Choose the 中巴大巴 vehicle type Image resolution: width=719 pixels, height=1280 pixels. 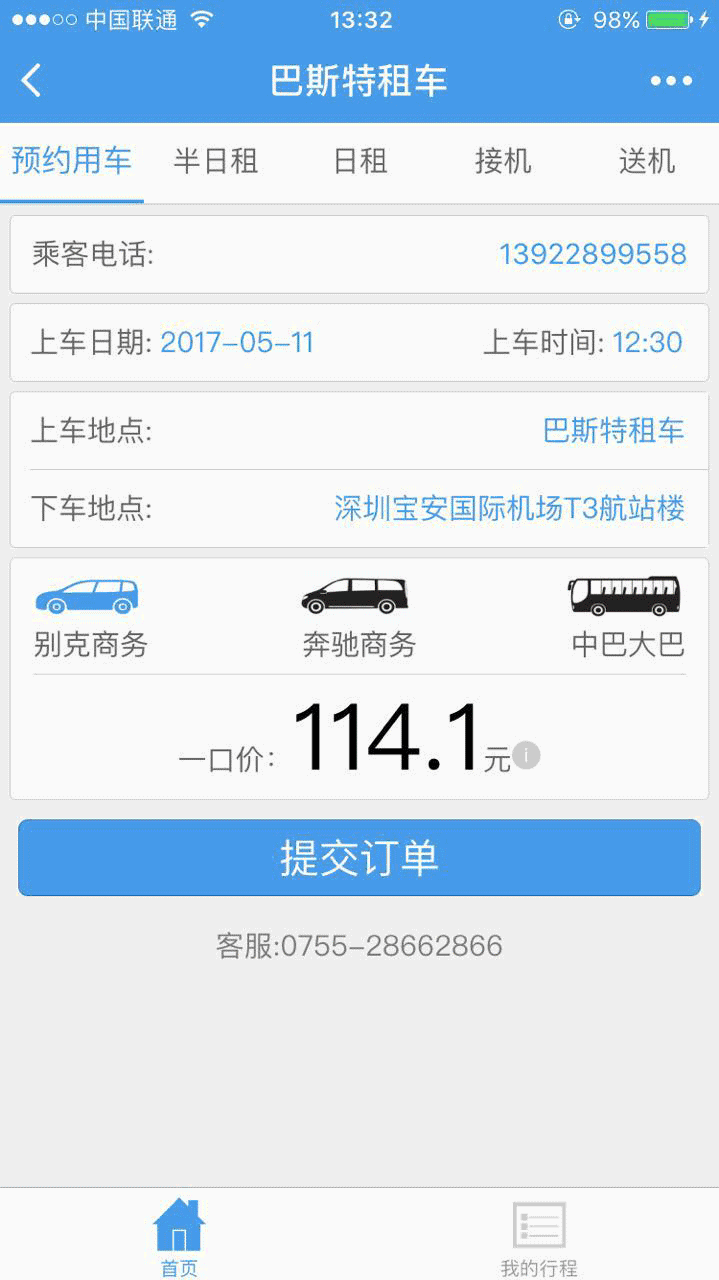point(627,617)
